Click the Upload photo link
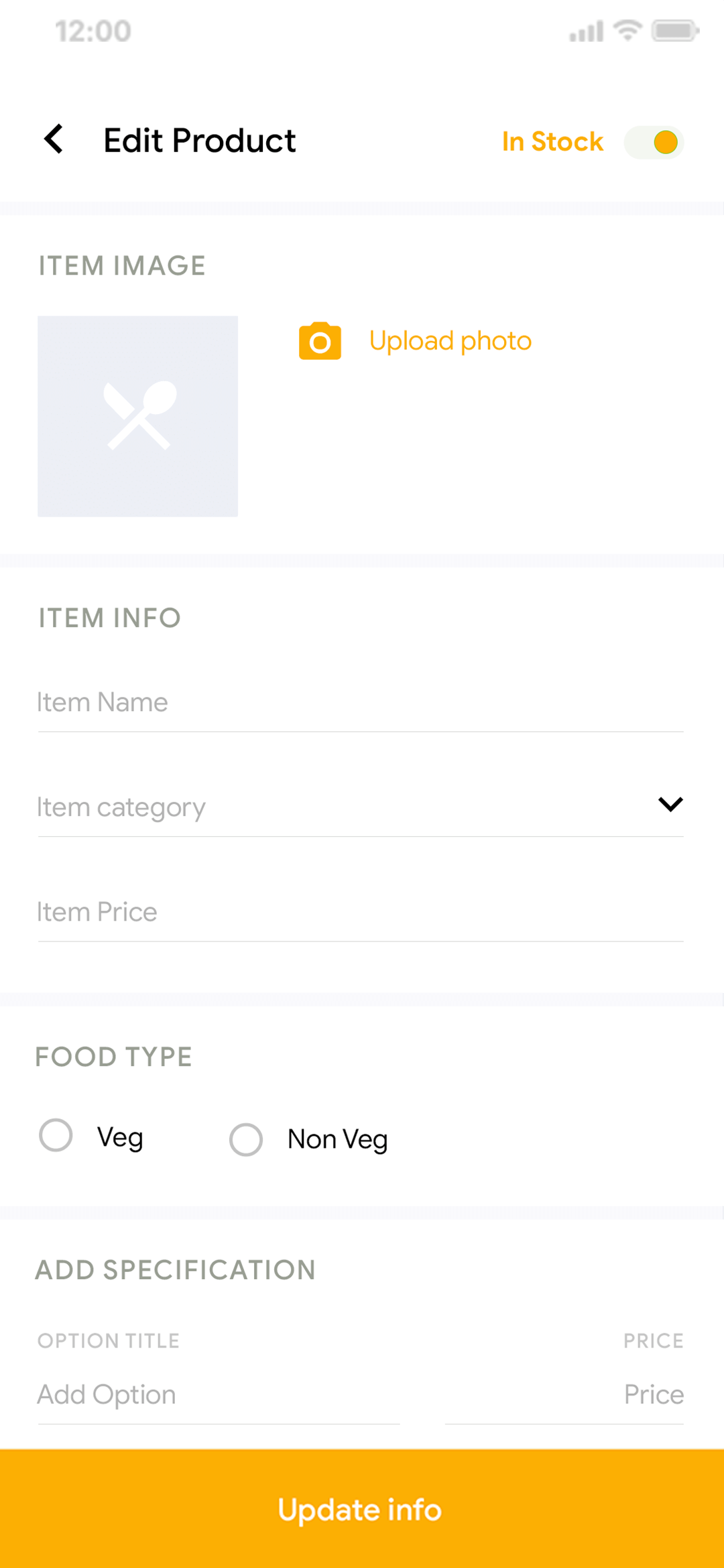 coord(450,340)
